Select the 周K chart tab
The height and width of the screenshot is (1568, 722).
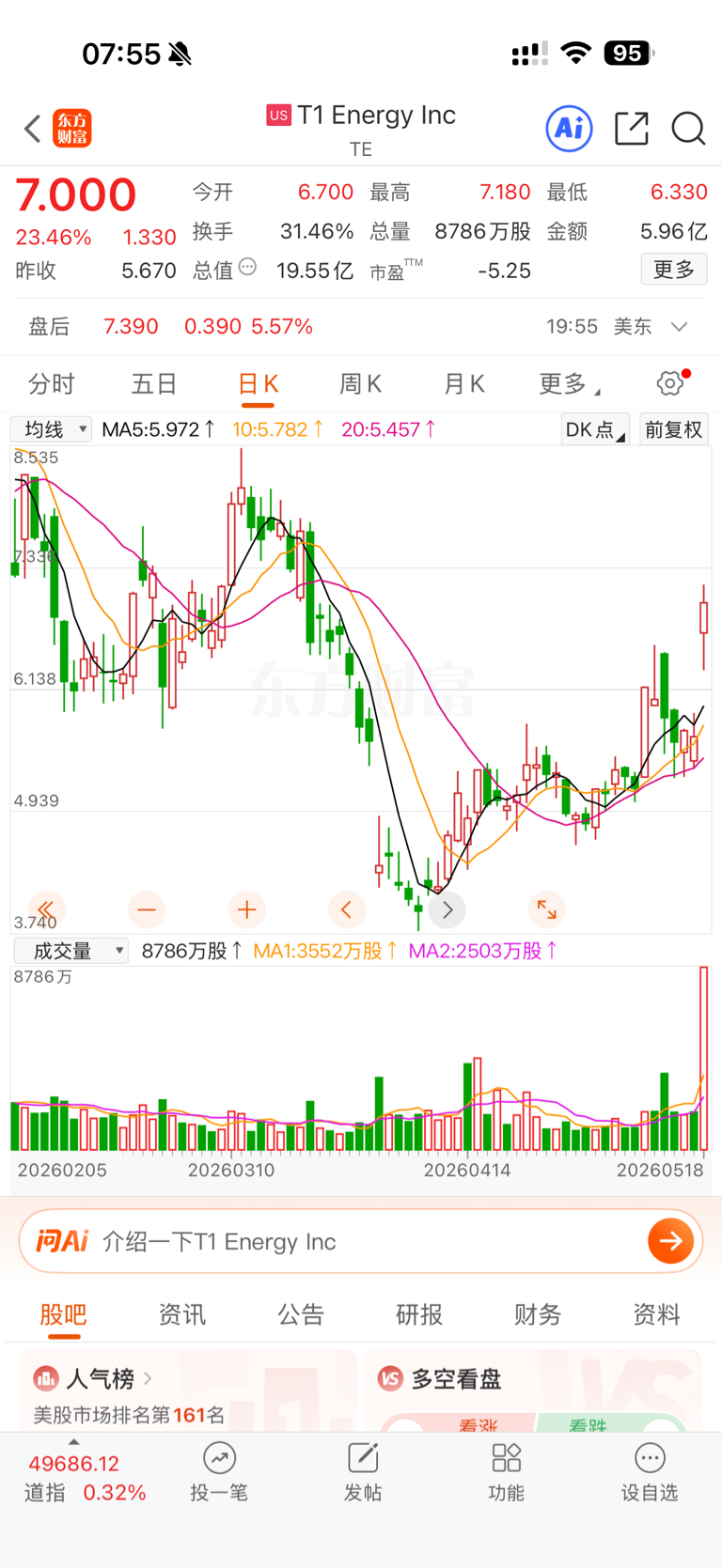(360, 384)
